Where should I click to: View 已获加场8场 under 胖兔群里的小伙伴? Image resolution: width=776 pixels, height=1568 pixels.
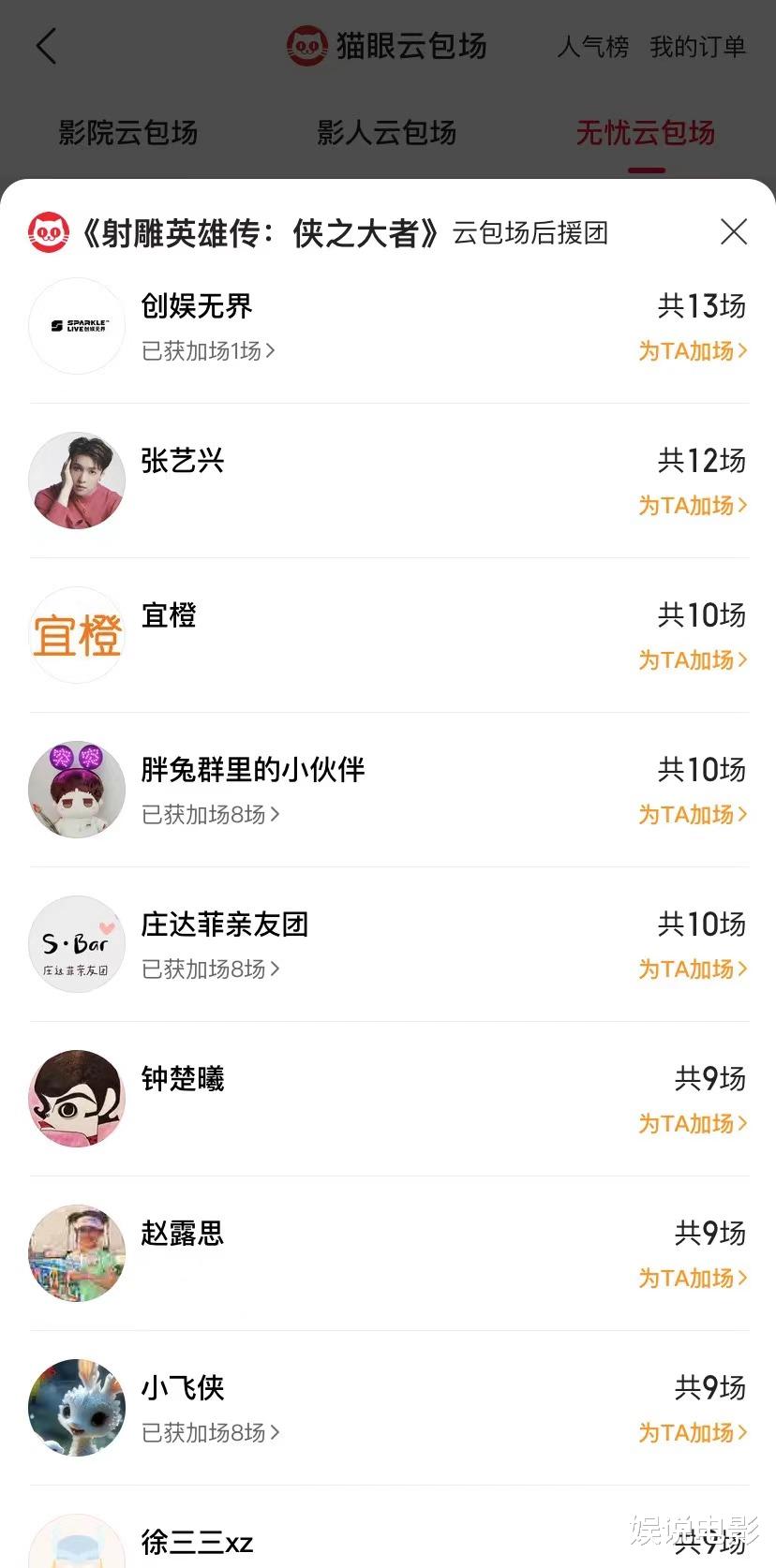coord(211,814)
